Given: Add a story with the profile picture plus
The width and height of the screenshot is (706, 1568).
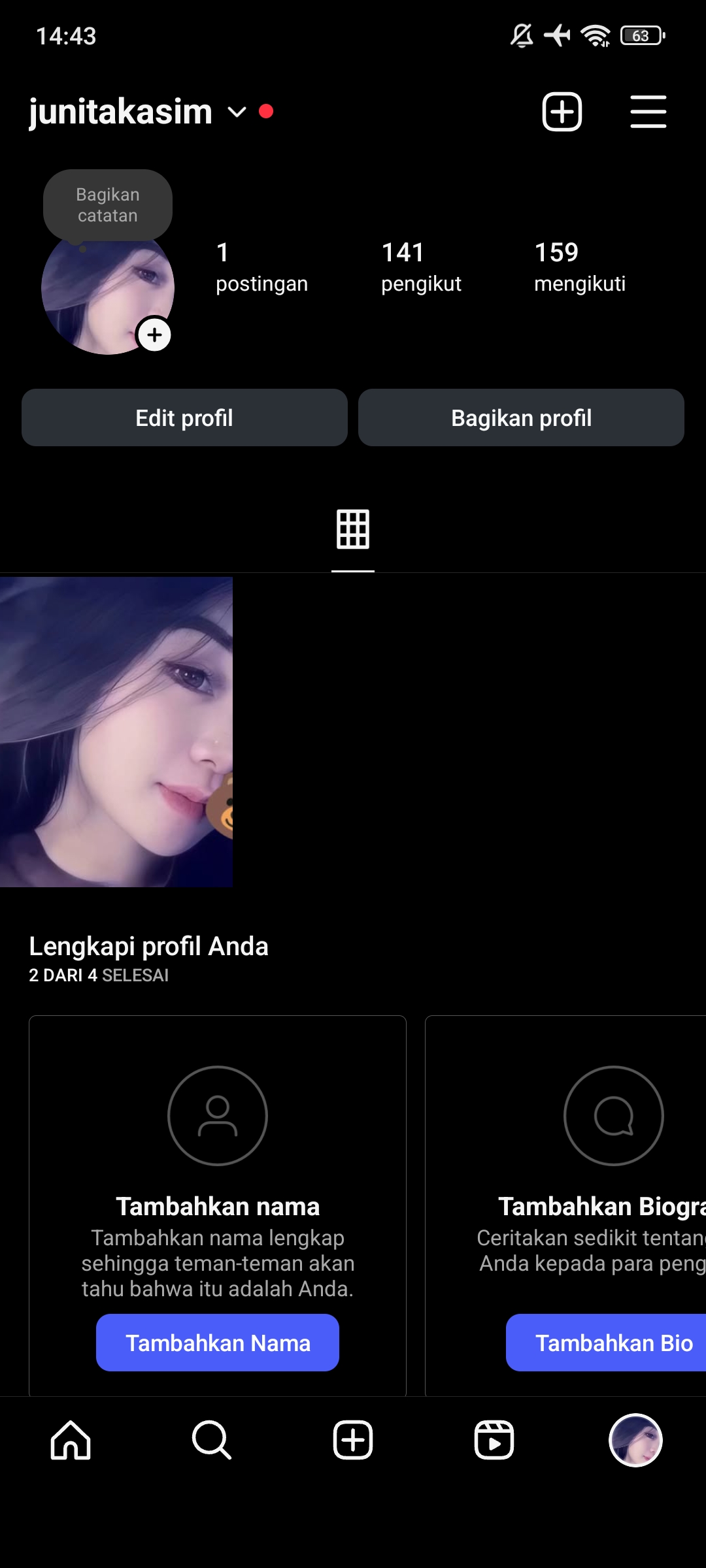Looking at the screenshot, I should pyautogui.click(x=154, y=335).
